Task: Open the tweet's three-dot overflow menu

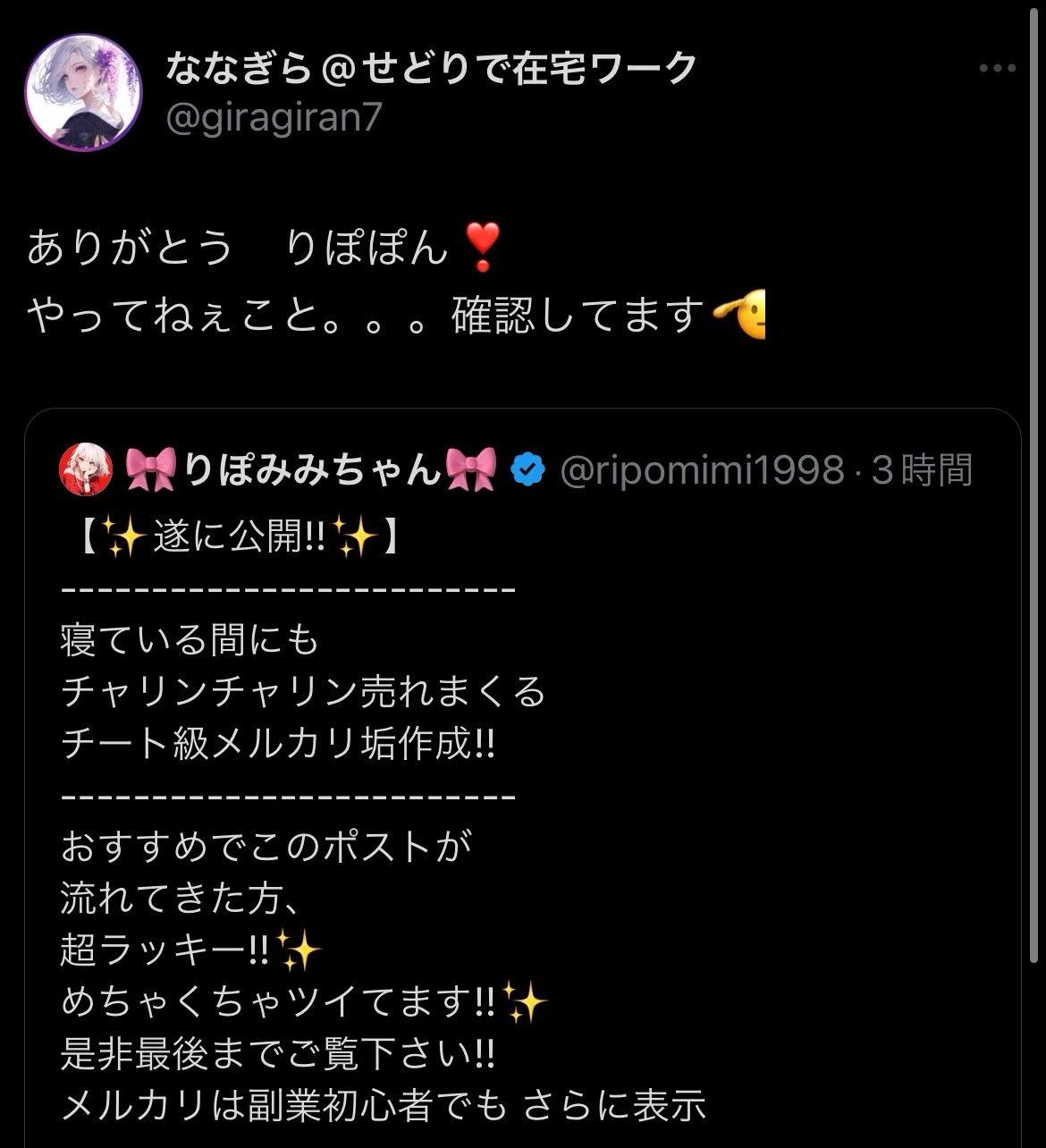Action: (997, 69)
